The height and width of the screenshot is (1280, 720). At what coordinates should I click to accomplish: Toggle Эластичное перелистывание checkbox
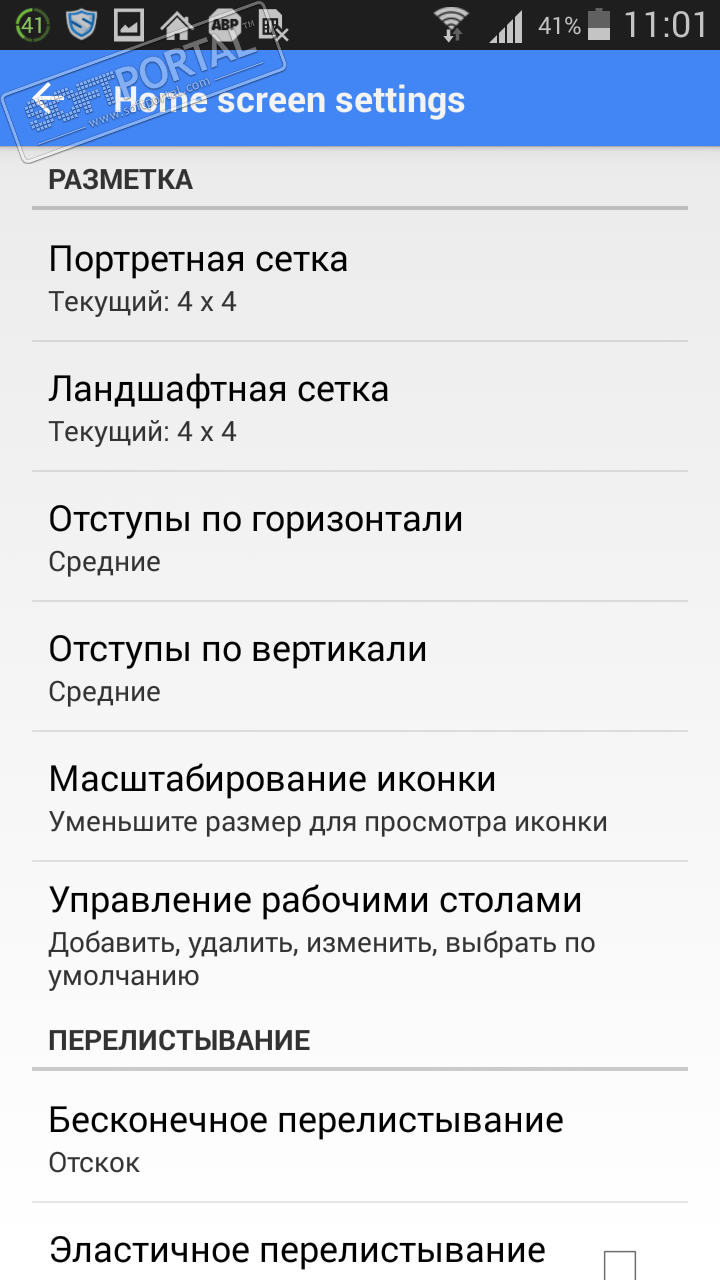(620, 1264)
